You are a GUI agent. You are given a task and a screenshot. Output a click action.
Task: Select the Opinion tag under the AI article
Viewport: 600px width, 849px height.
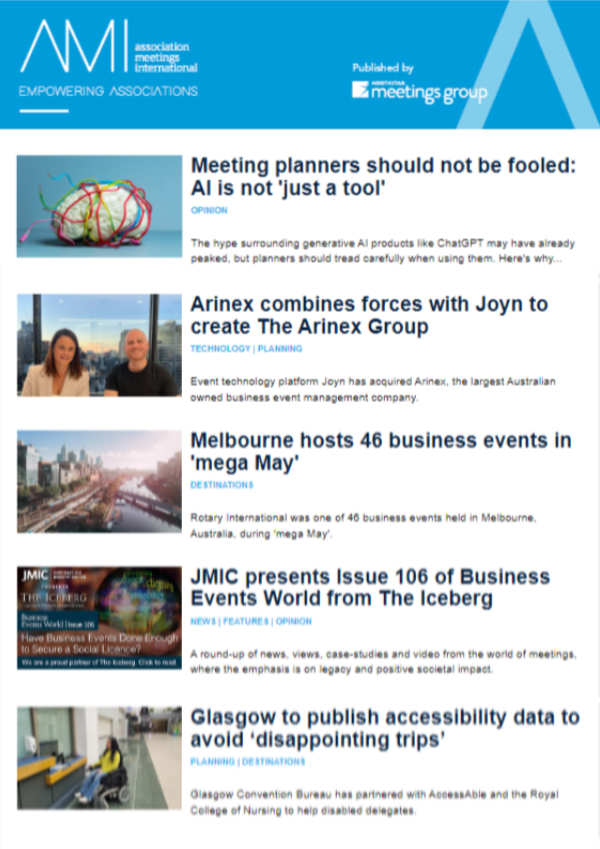[209, 211]
